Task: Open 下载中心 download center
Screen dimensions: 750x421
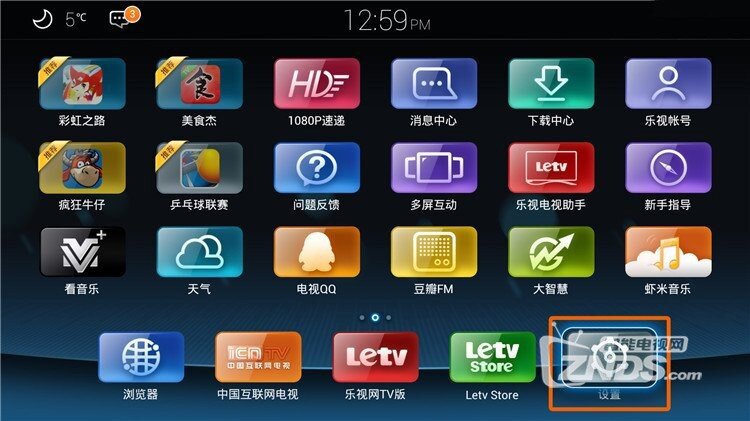Action: pos(551,84)
